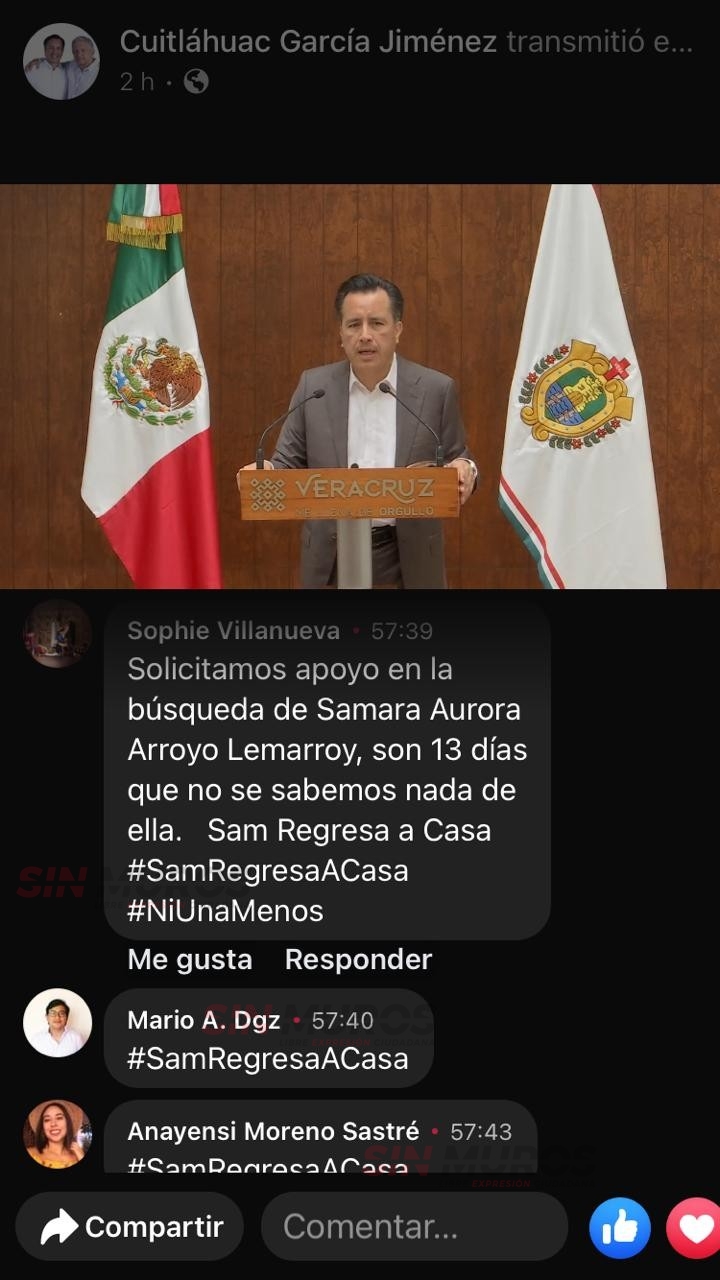Like Sophie Villanueva's comment with Me gusta
The image size is (720, 1280).
[x=190, y=959]
